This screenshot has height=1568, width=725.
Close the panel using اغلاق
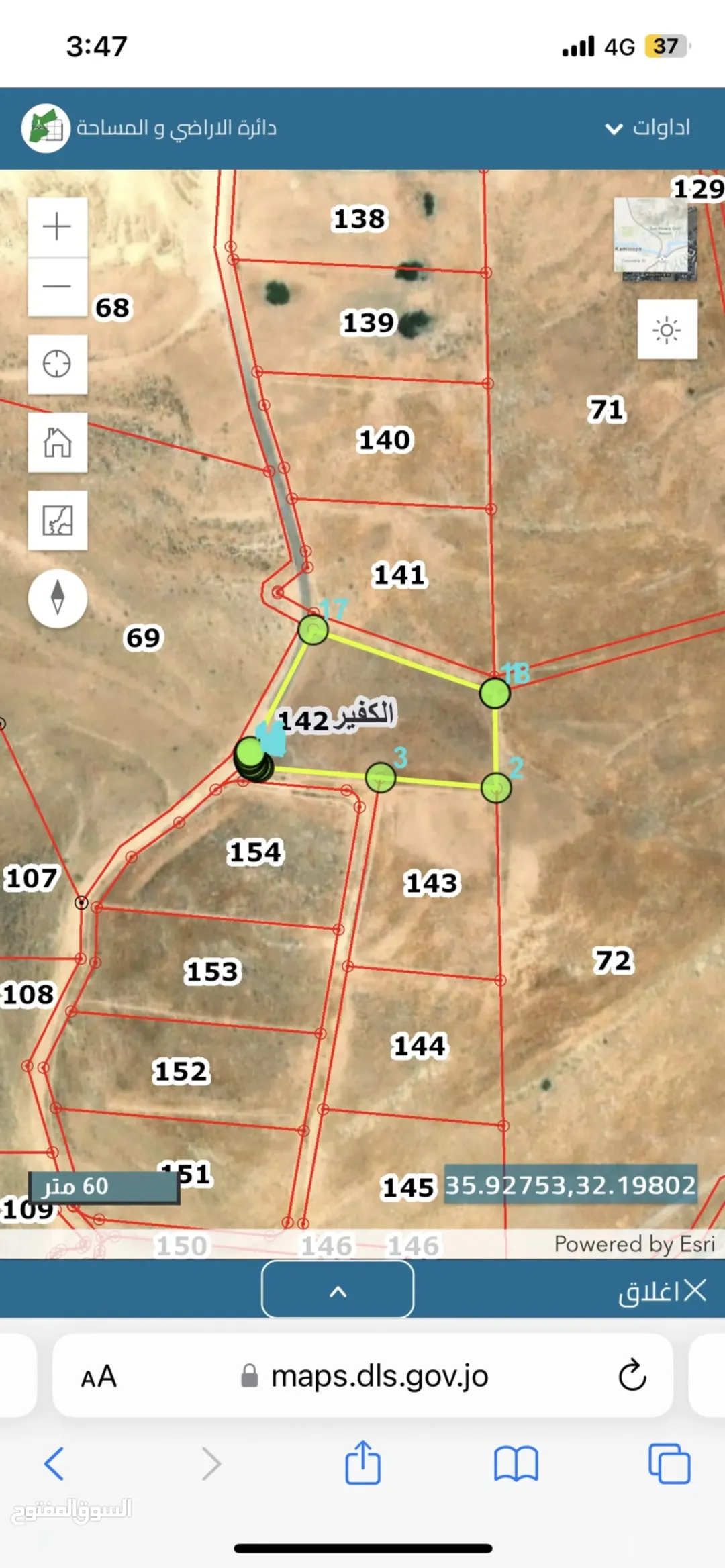[x=662, y=1291]
